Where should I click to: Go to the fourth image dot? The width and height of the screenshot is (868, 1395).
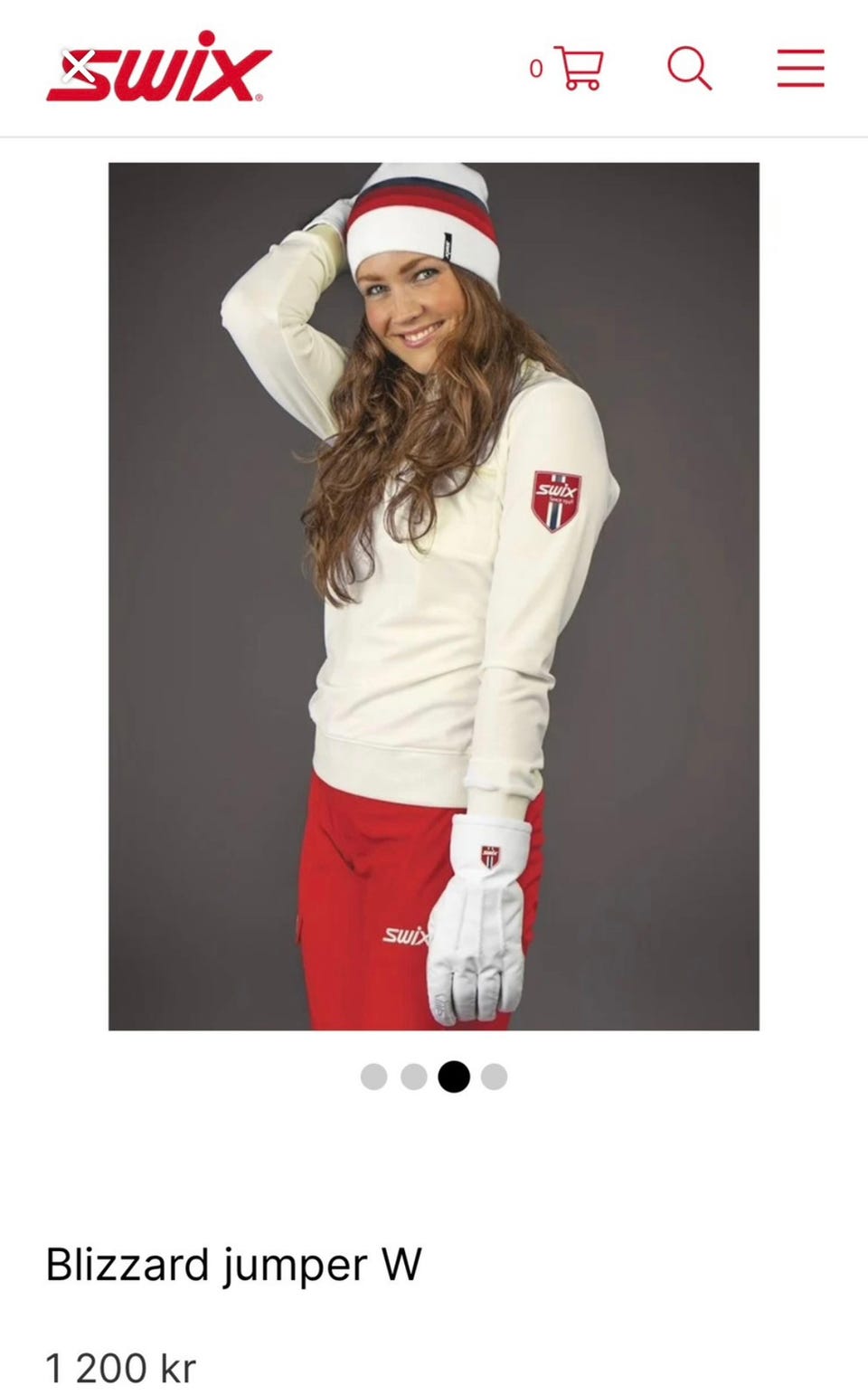[494, 1077]
